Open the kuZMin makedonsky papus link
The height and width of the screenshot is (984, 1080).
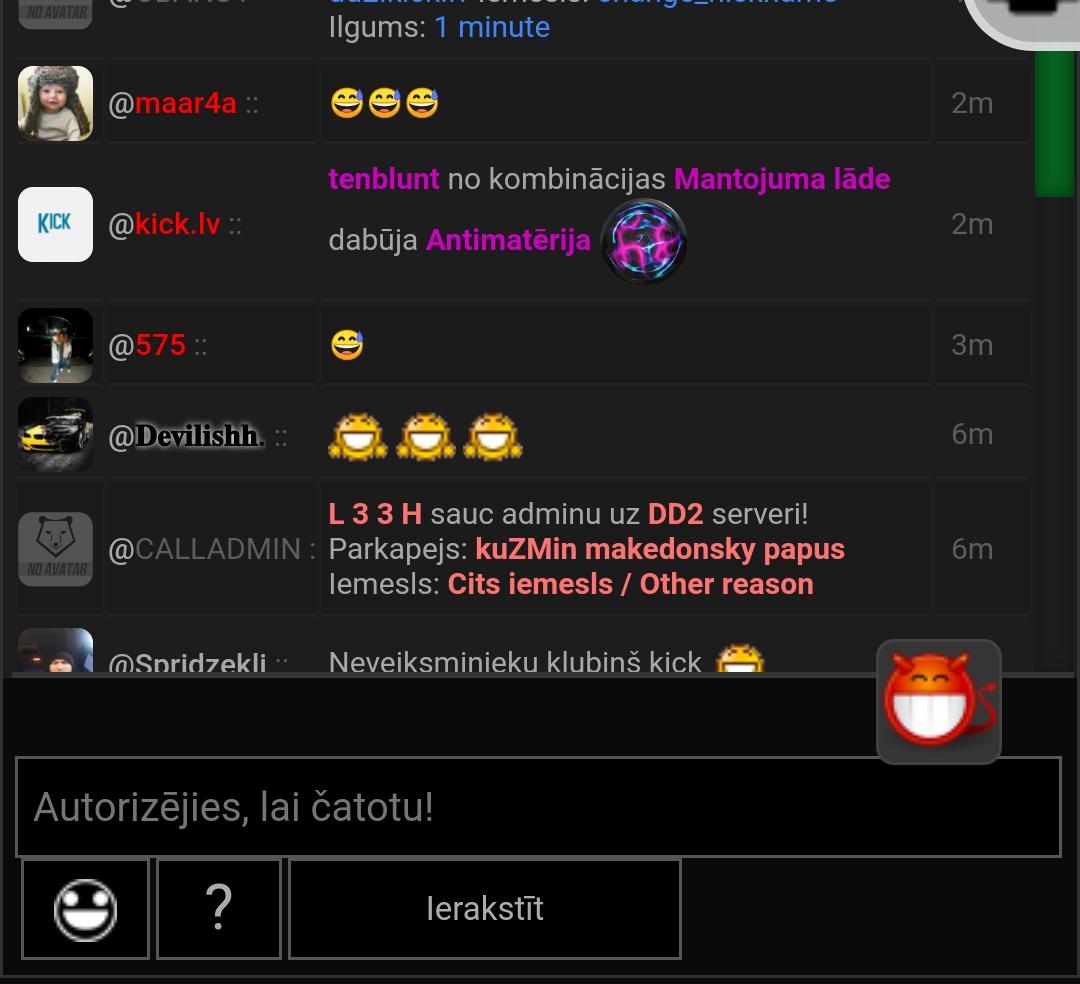(660, 549)
